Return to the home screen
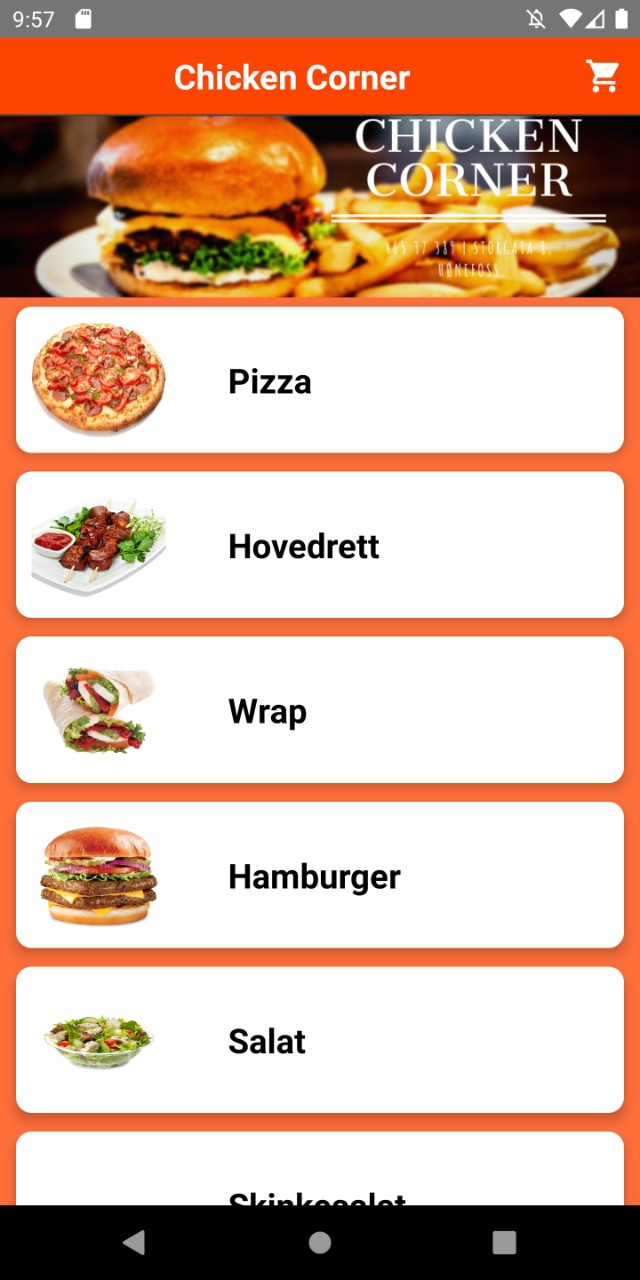This screenshot has height=1280, width=640. tap(320, 1243)
